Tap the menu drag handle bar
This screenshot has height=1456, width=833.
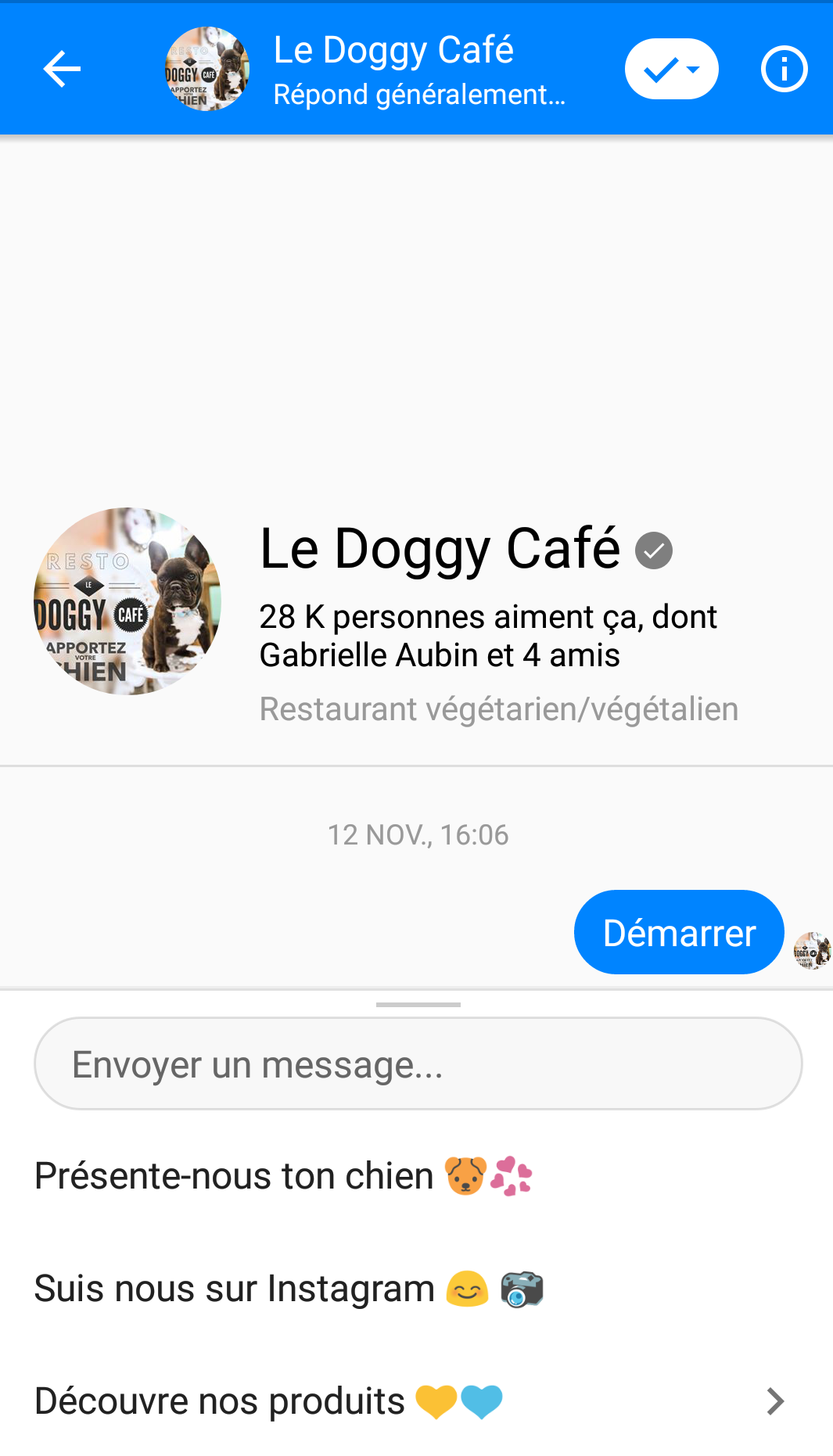point(418,1004)
